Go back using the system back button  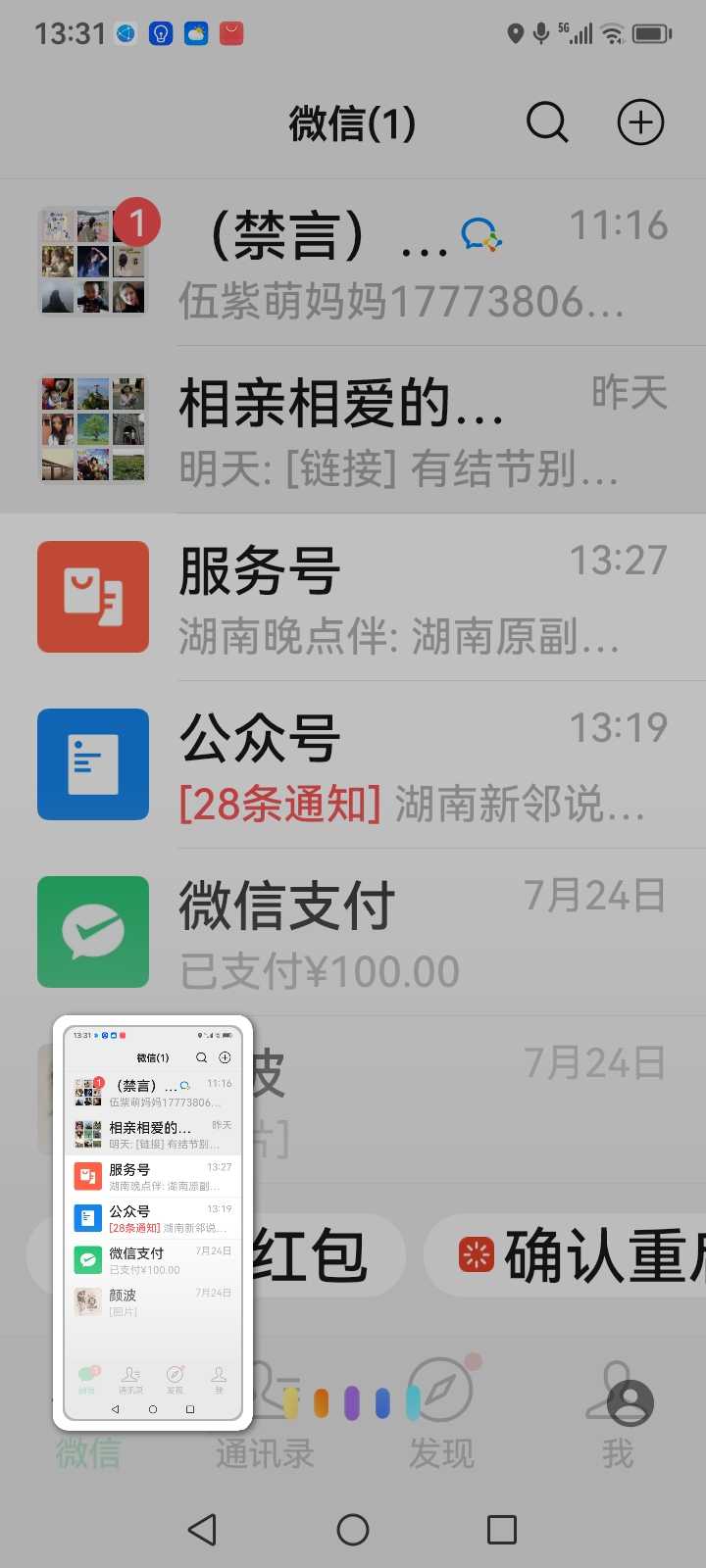pyautogui.click(x=202, y=1529)
